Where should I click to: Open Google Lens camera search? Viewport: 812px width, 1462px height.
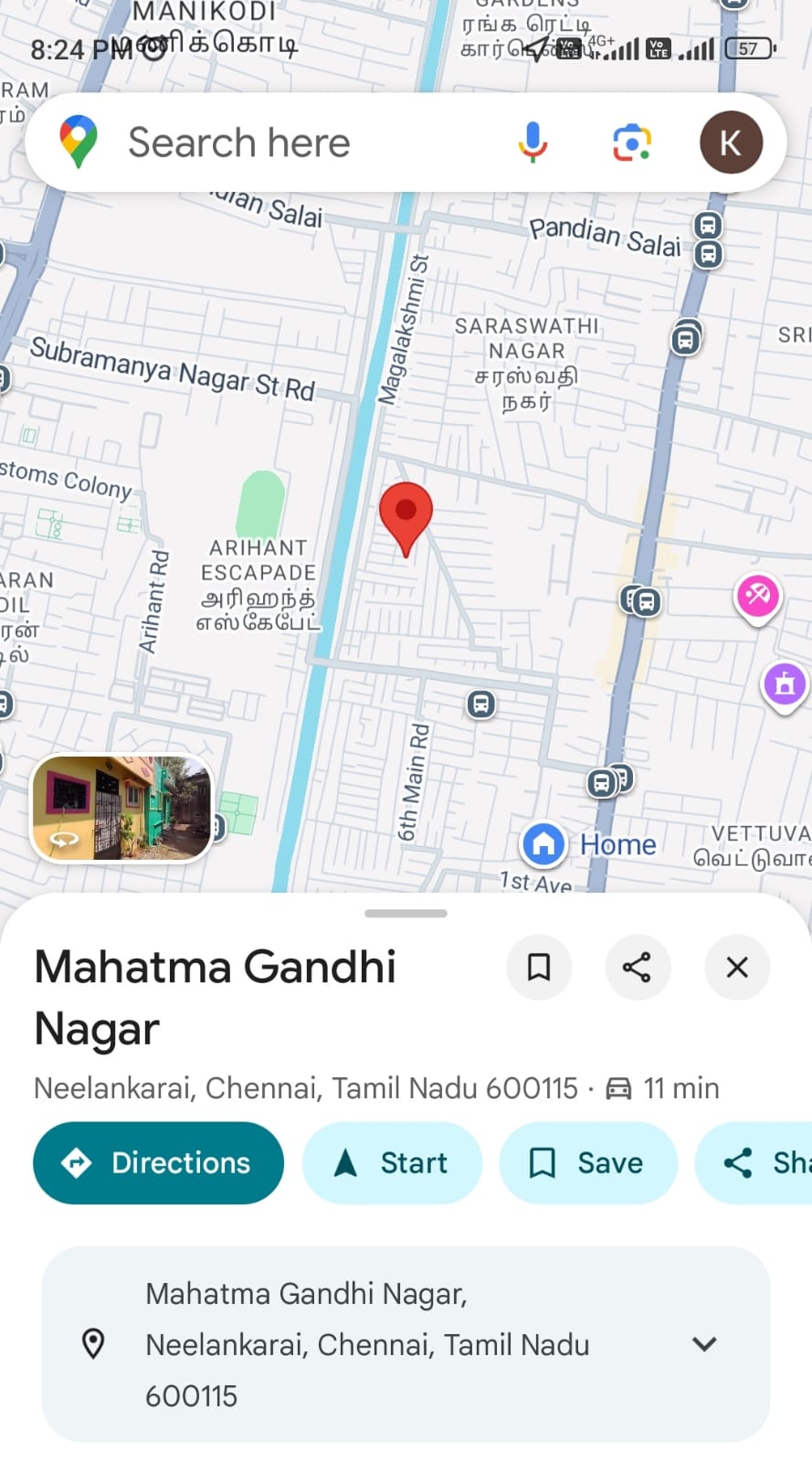(x=631, y=143)
